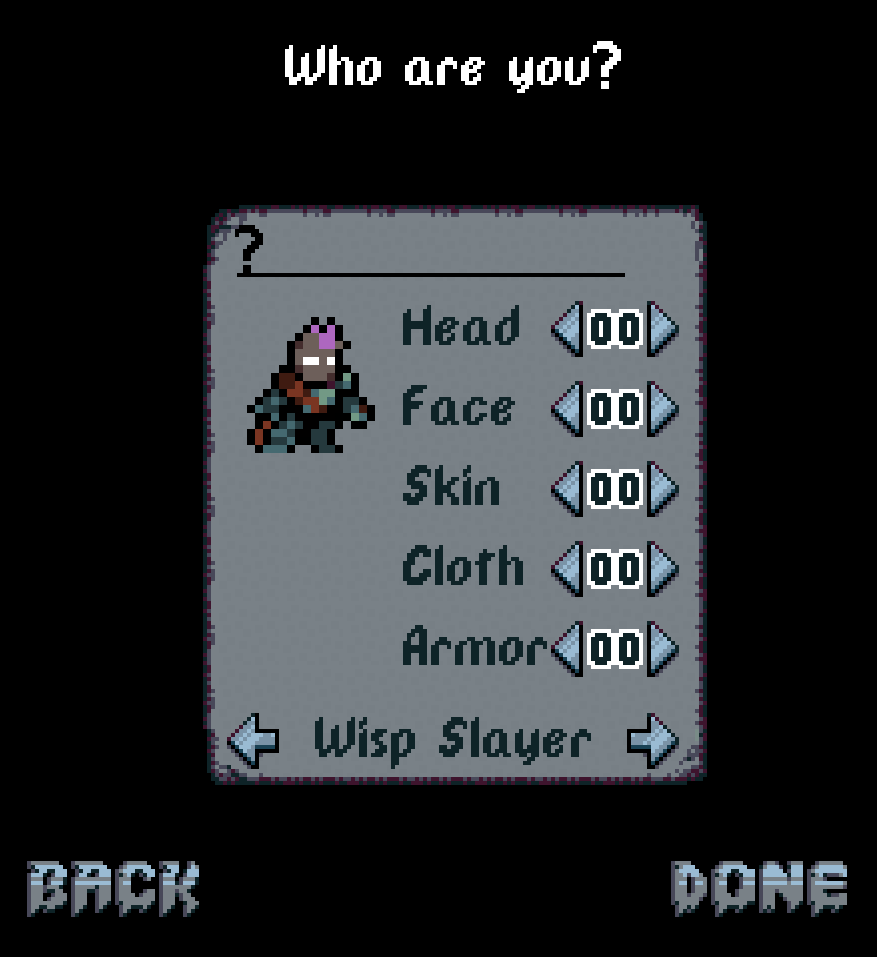Go to the class after Wisp Slayer
877x957 pixels.
click(x=652, y=741)
